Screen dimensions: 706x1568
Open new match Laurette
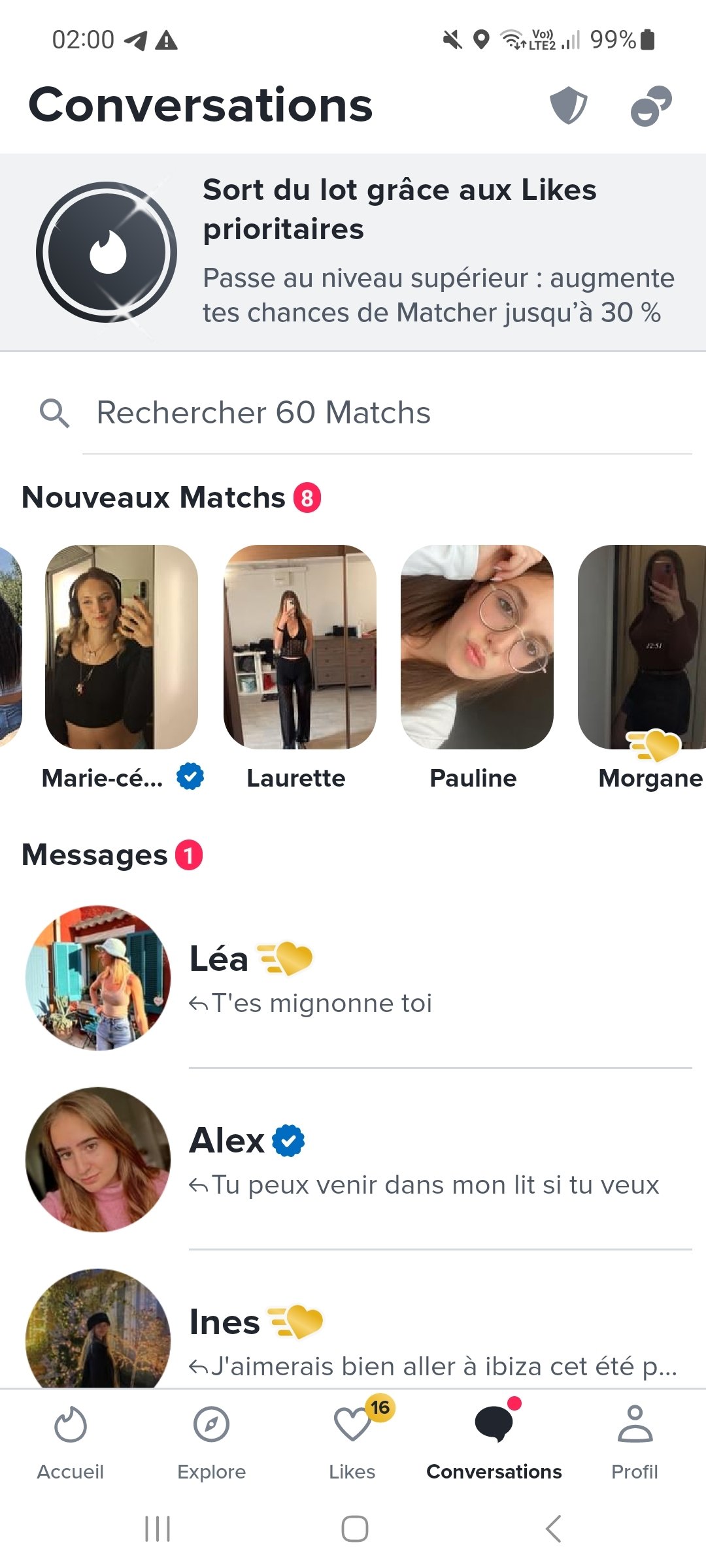point(300,647)
